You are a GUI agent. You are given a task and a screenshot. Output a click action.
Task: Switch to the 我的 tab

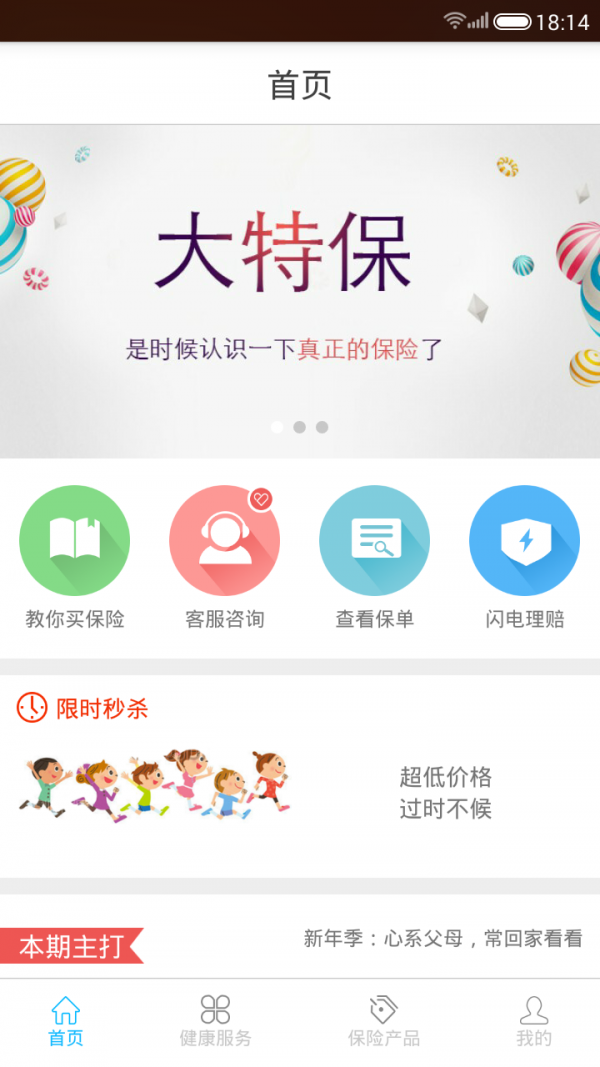534,1020
